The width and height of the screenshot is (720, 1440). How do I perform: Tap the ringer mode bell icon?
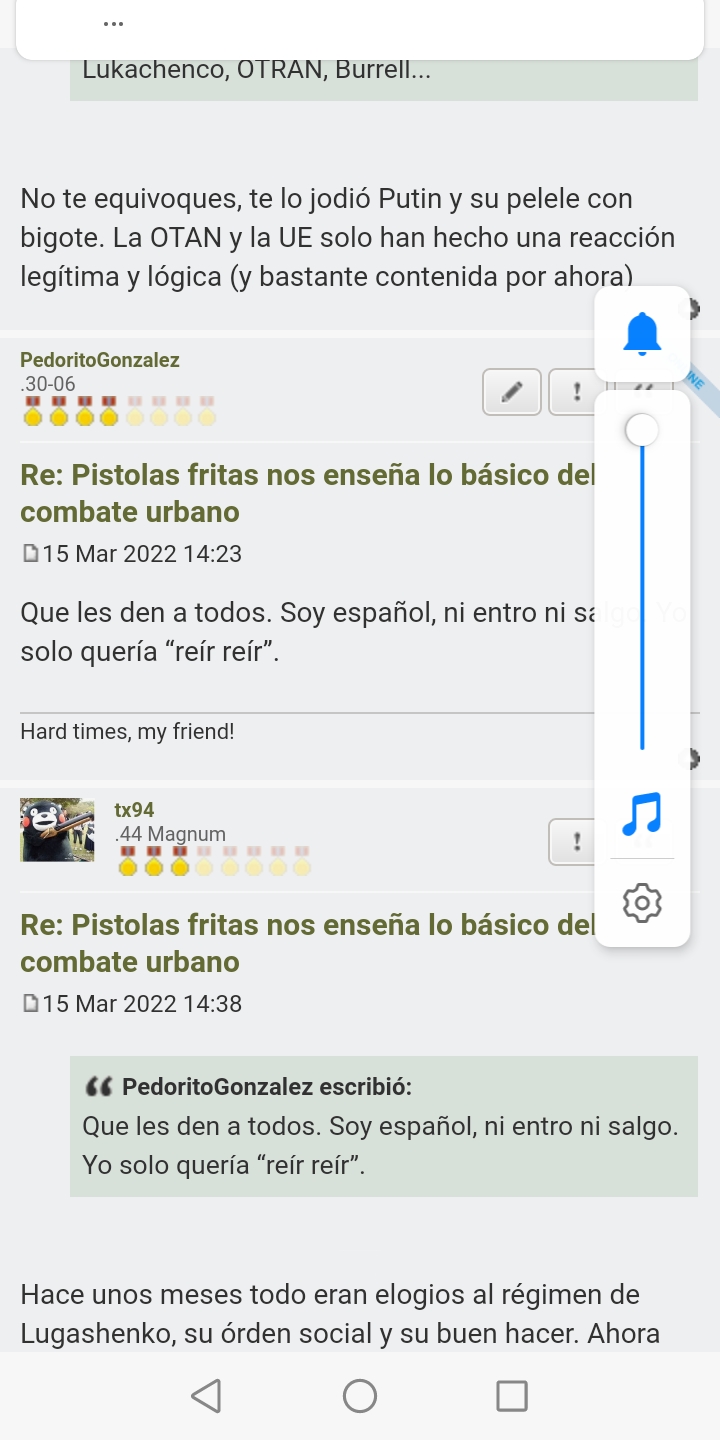(642, 333)
